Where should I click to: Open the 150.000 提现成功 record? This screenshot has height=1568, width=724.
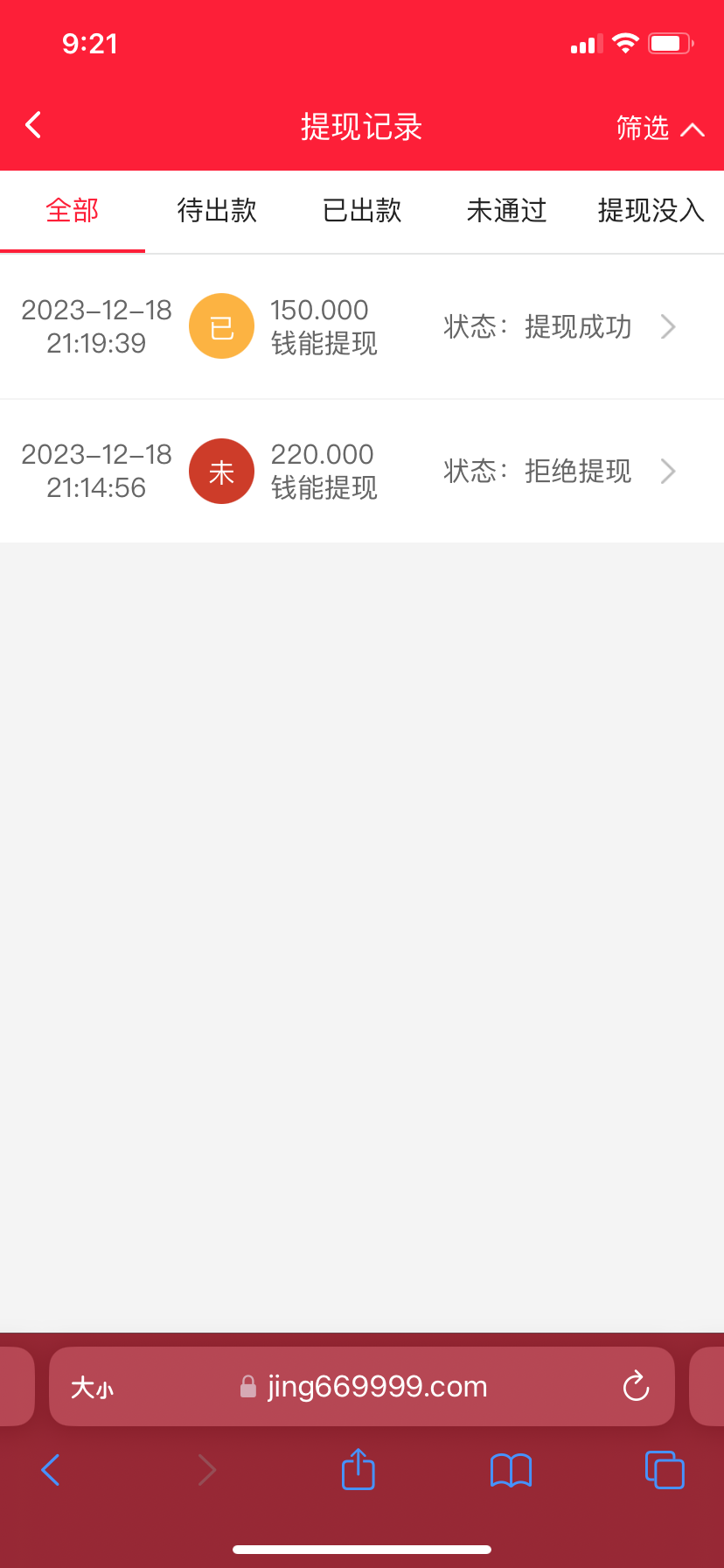(362, 326)
